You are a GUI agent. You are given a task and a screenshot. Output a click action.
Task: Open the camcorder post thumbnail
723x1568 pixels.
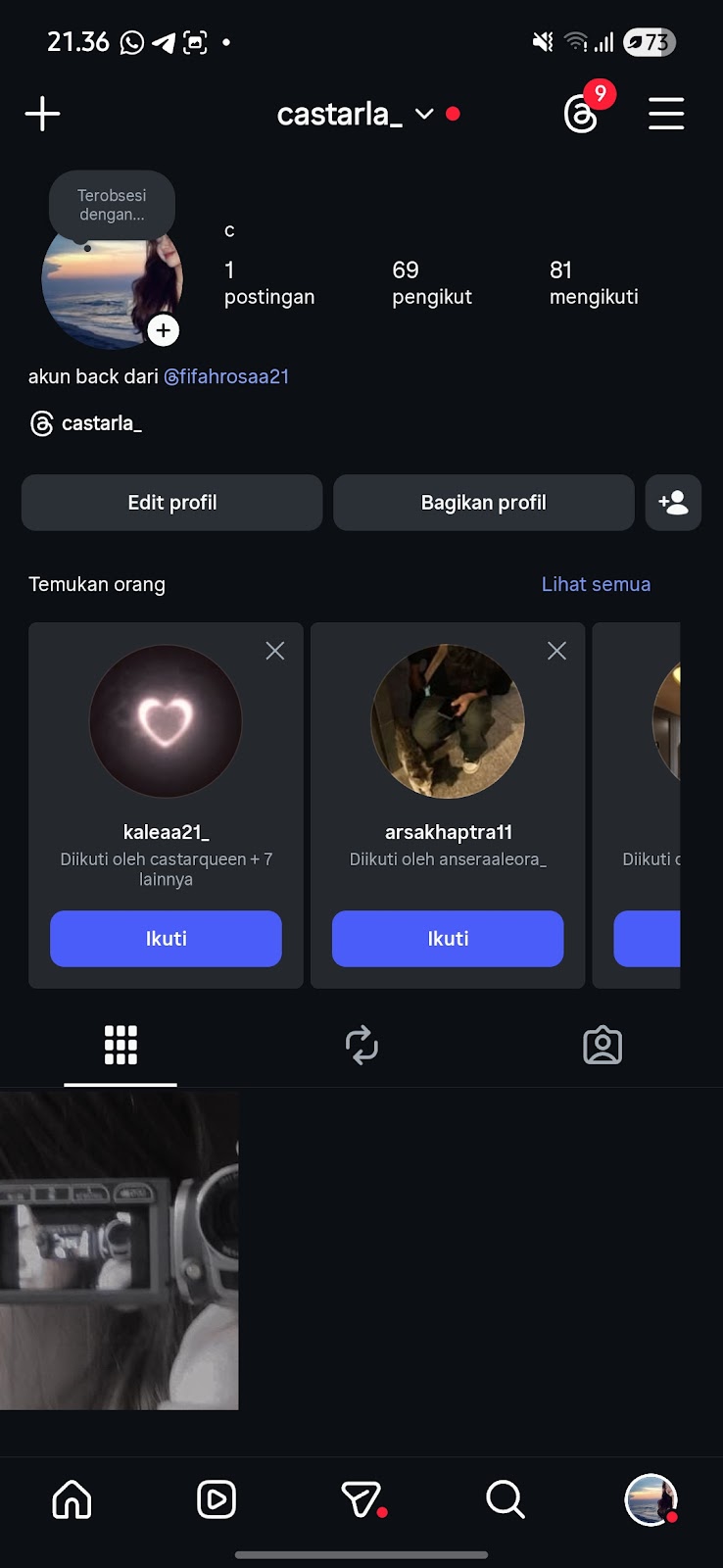(119, 1249)
